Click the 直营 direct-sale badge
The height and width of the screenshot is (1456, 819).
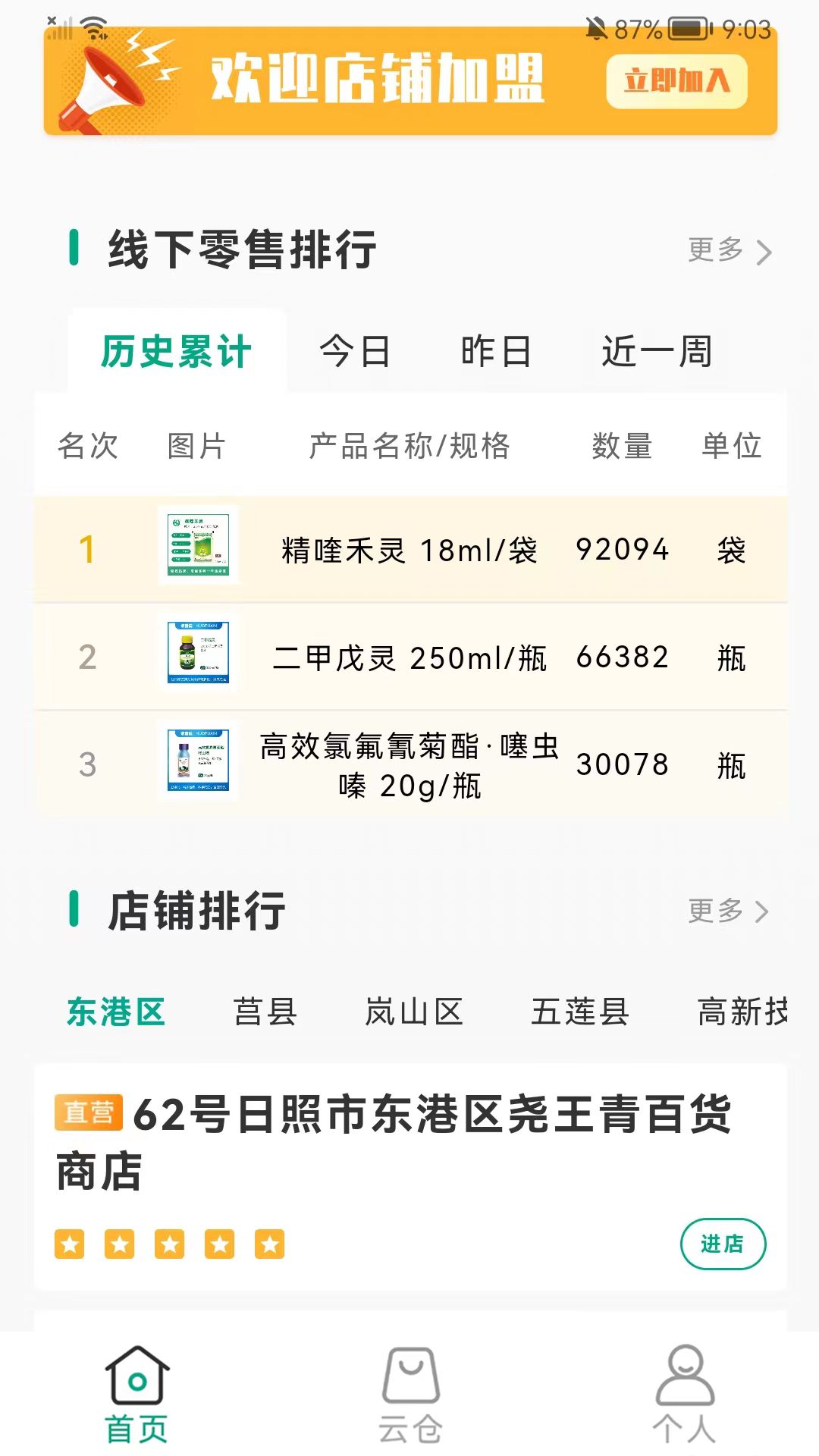[x=89, y=1112]
